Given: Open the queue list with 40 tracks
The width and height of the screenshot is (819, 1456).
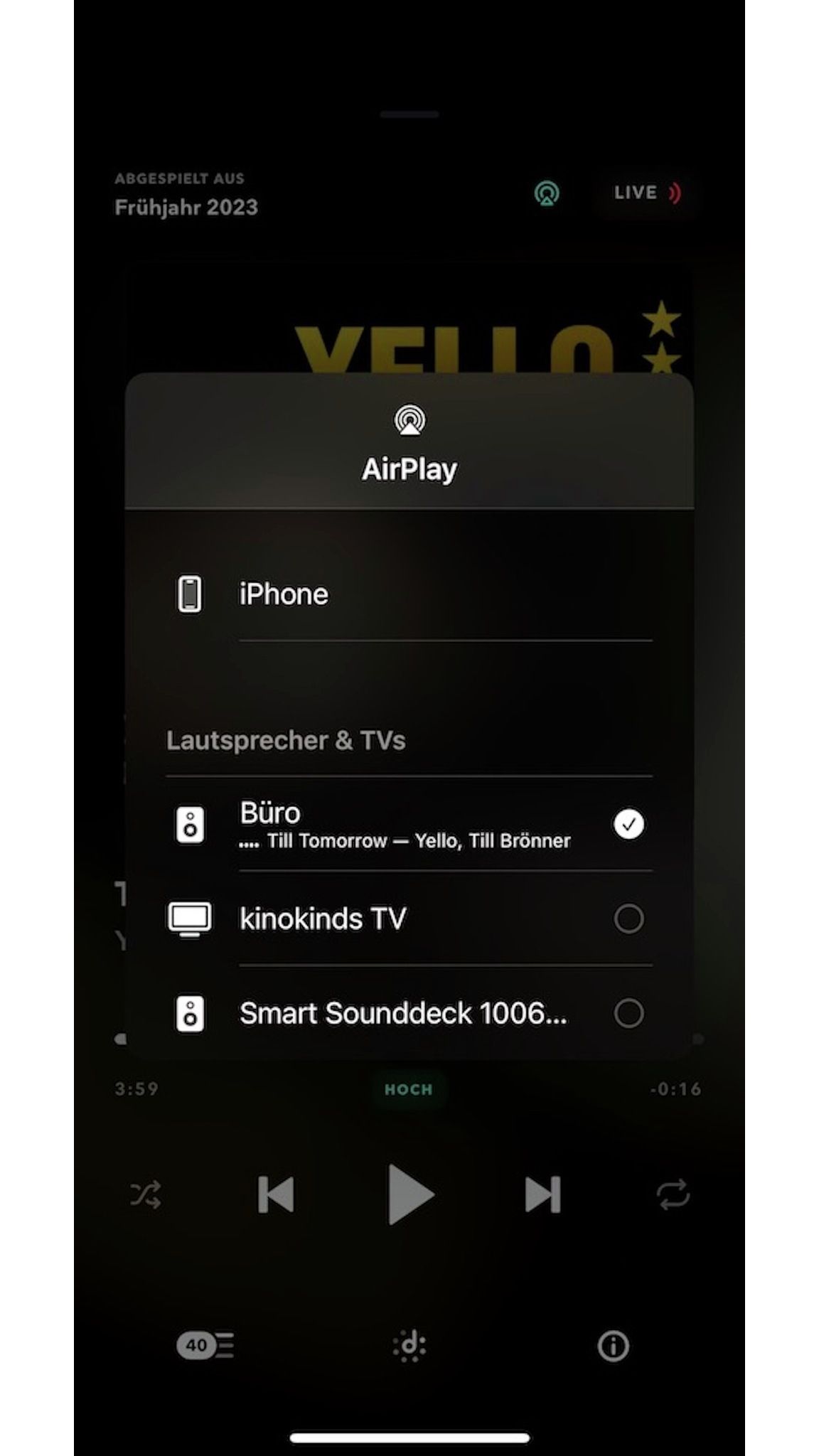Looking at the screenshot, I should [x=205, y=1345].
